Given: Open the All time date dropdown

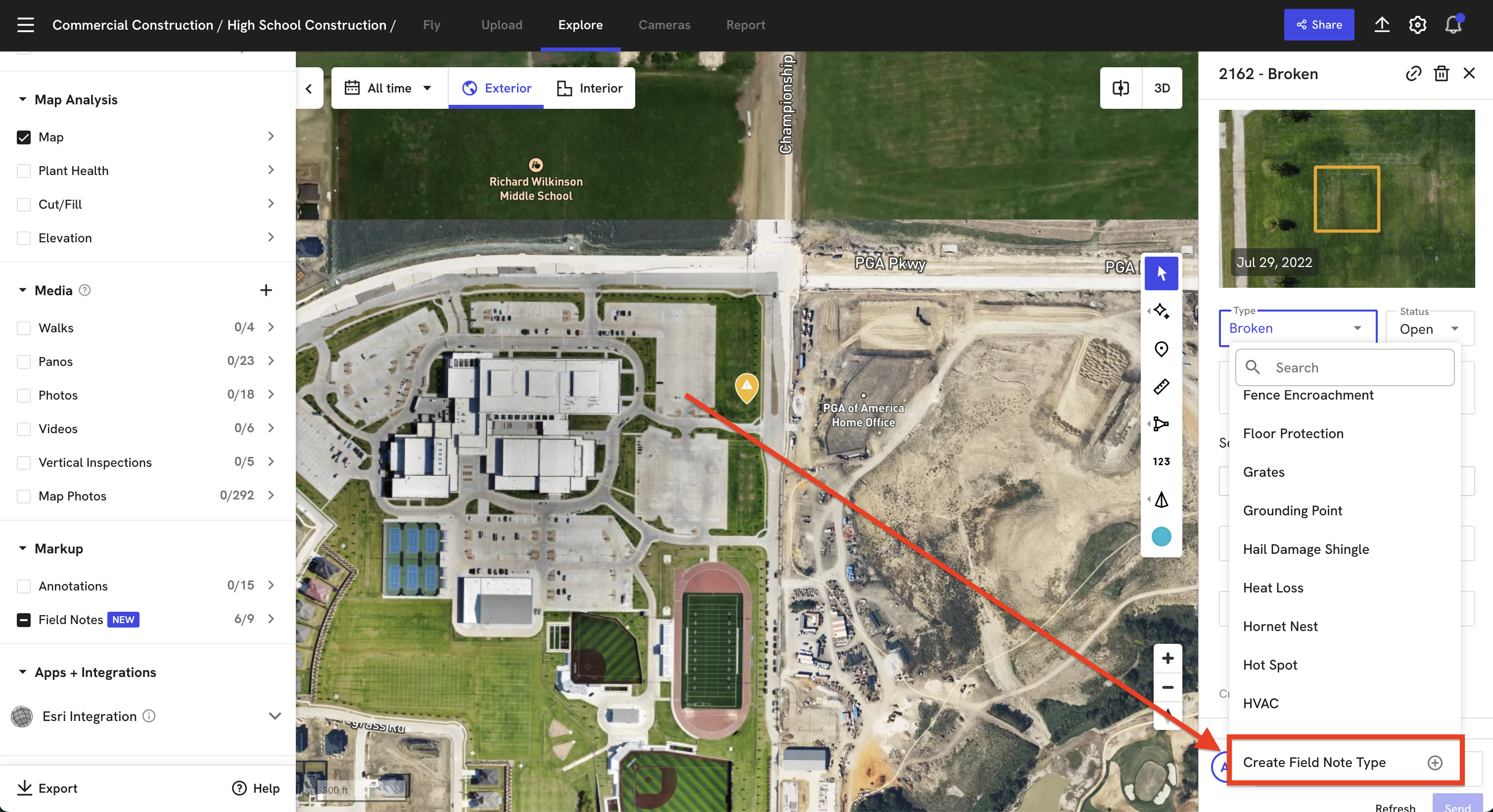Looking at the screenshot, I should pos(389,88).
